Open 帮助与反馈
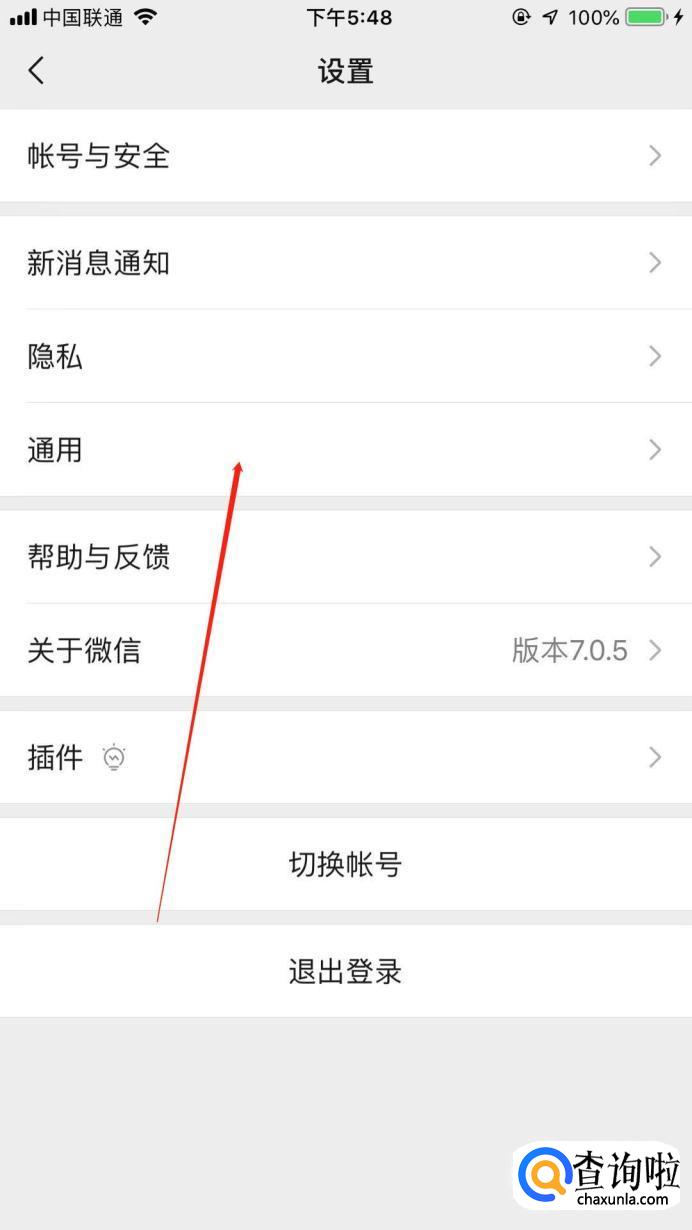The height and width of the screenshot is (1230, 692). click(x=345, y=557)
